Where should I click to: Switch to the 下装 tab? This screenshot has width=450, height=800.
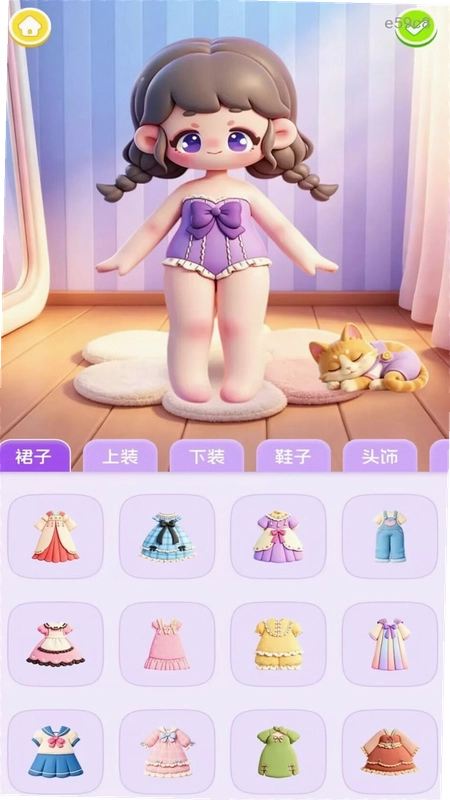point(207,456)
